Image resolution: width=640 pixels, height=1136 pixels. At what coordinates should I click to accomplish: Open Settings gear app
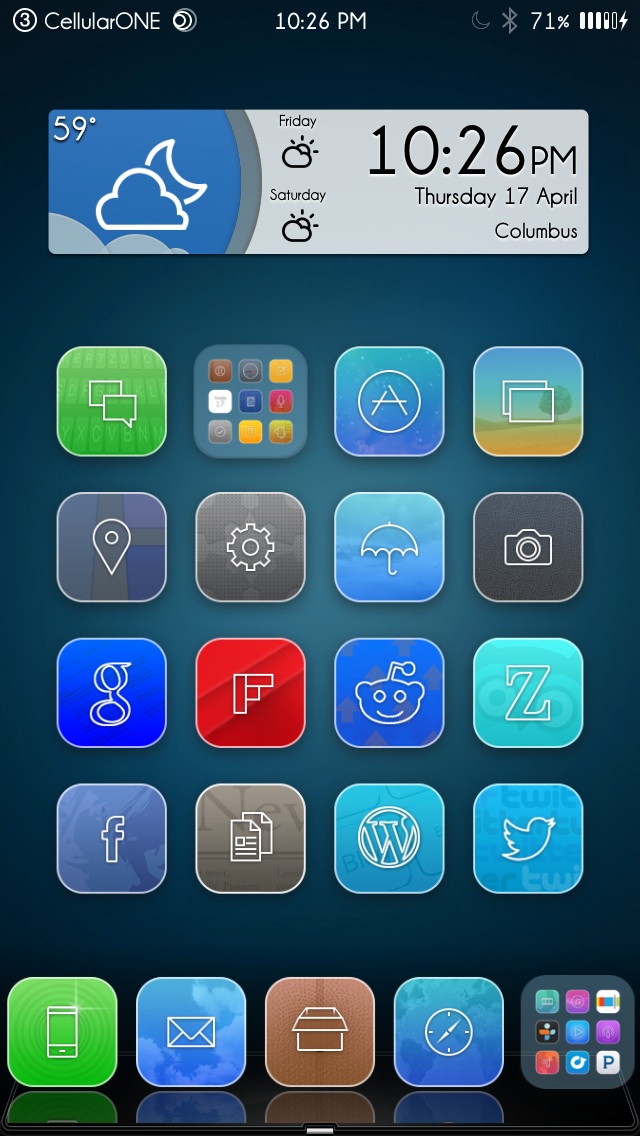click(x=251, y=547)
